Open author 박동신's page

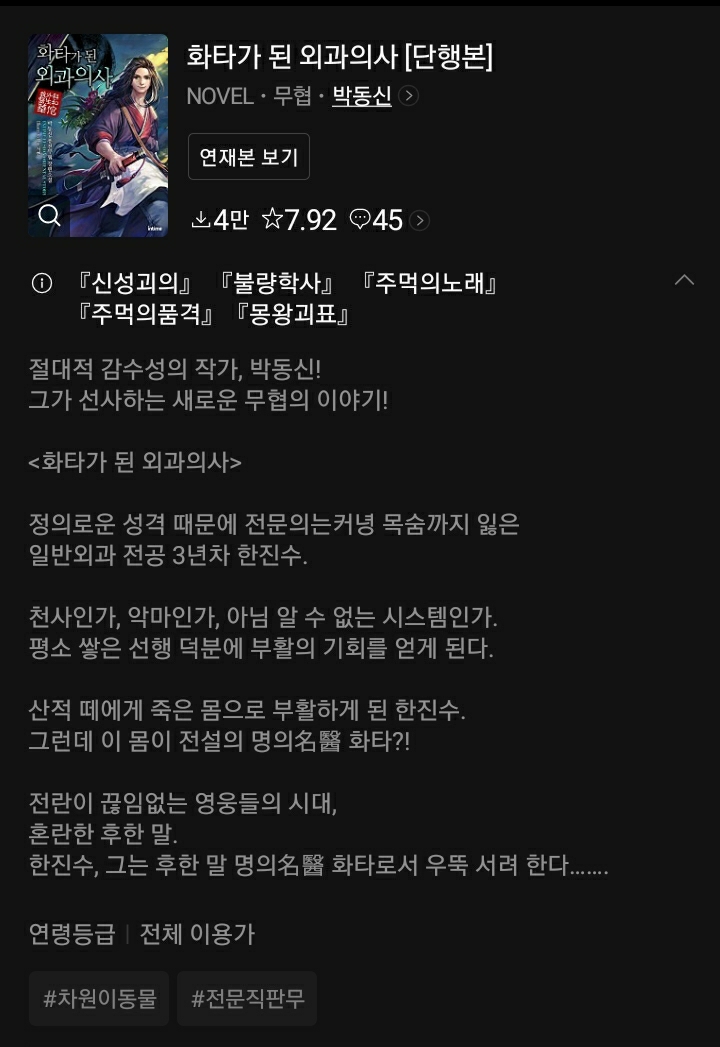tap(362, 96)
